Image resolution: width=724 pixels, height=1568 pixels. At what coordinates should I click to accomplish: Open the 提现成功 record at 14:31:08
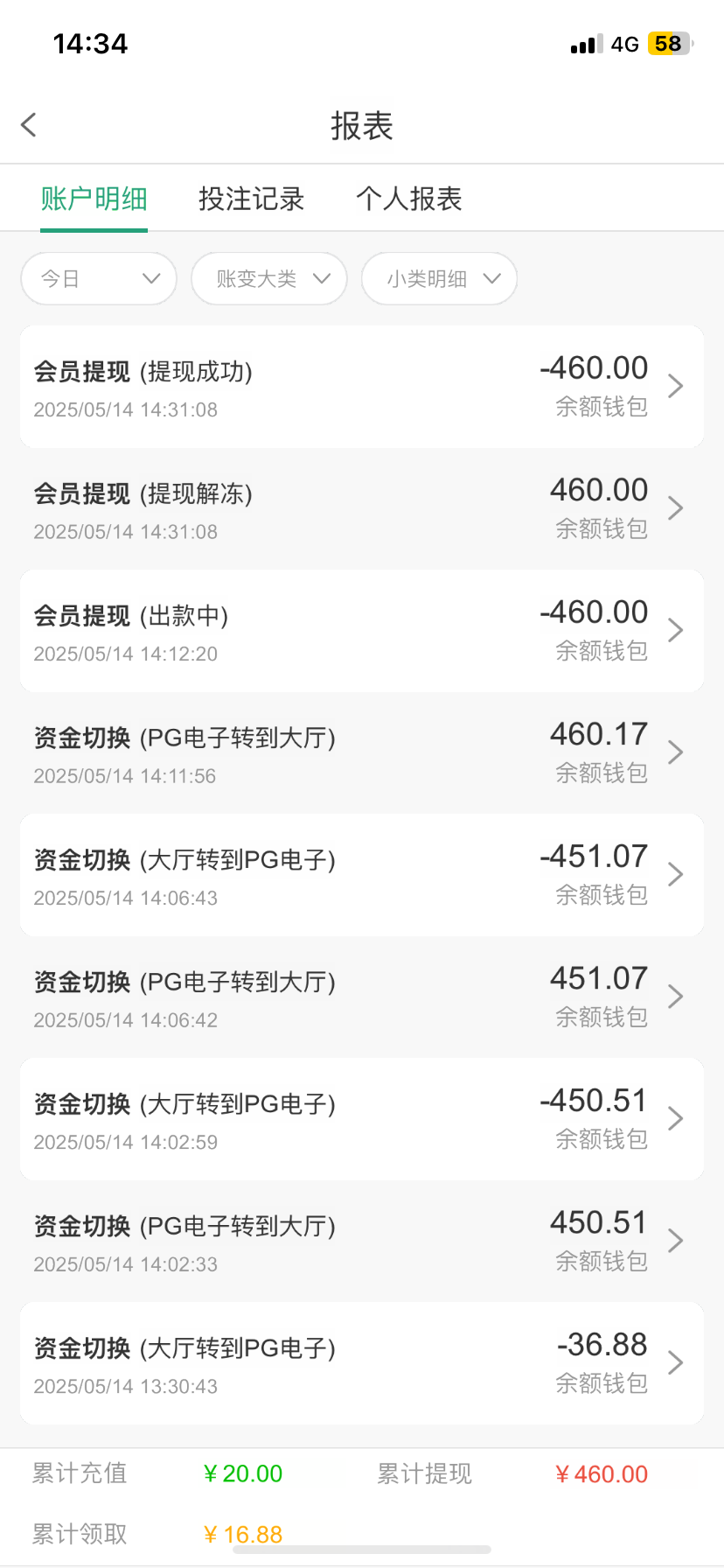361,387
